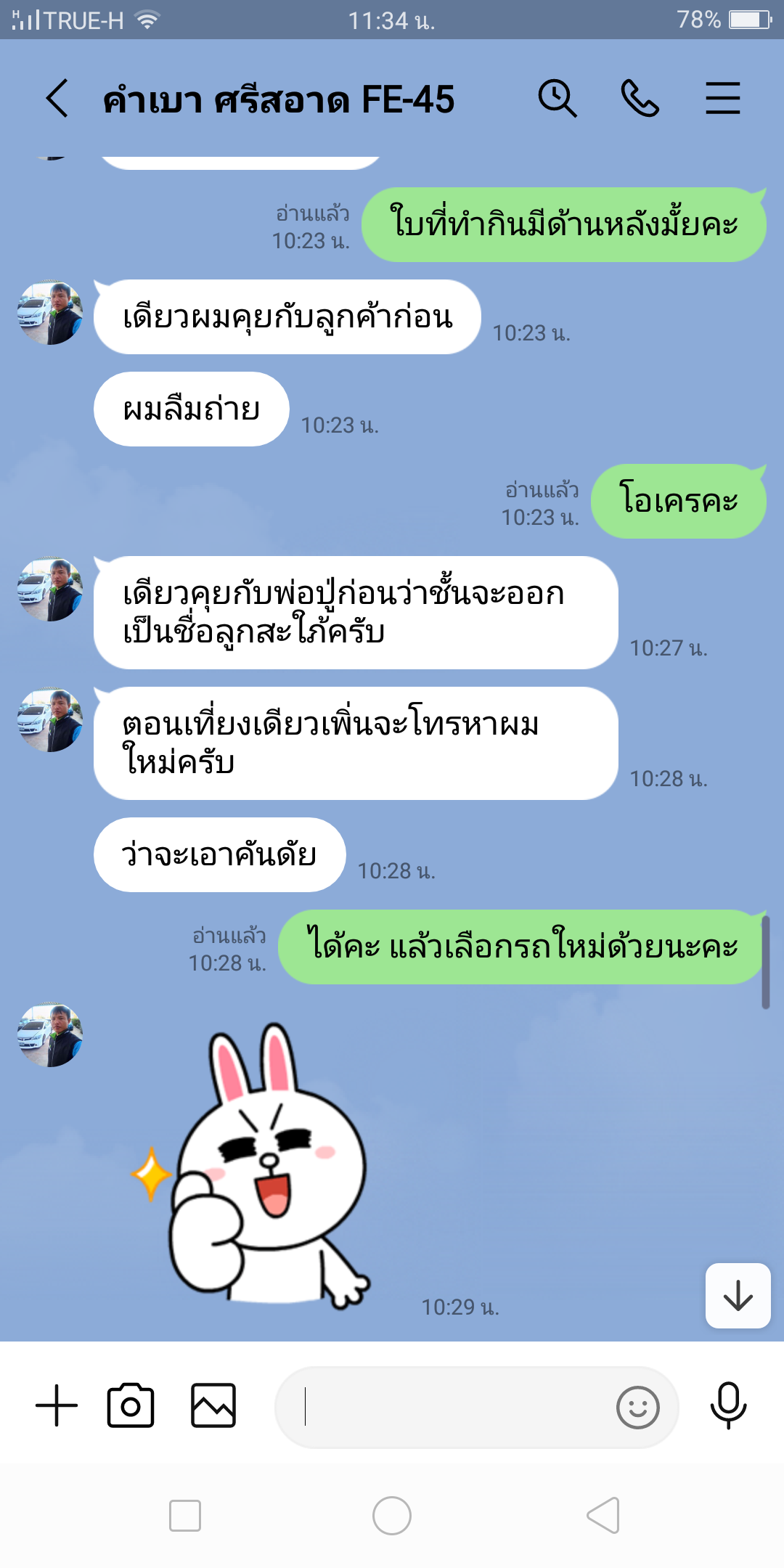
Task: Open the chat menu
Action: click(722, 99)
